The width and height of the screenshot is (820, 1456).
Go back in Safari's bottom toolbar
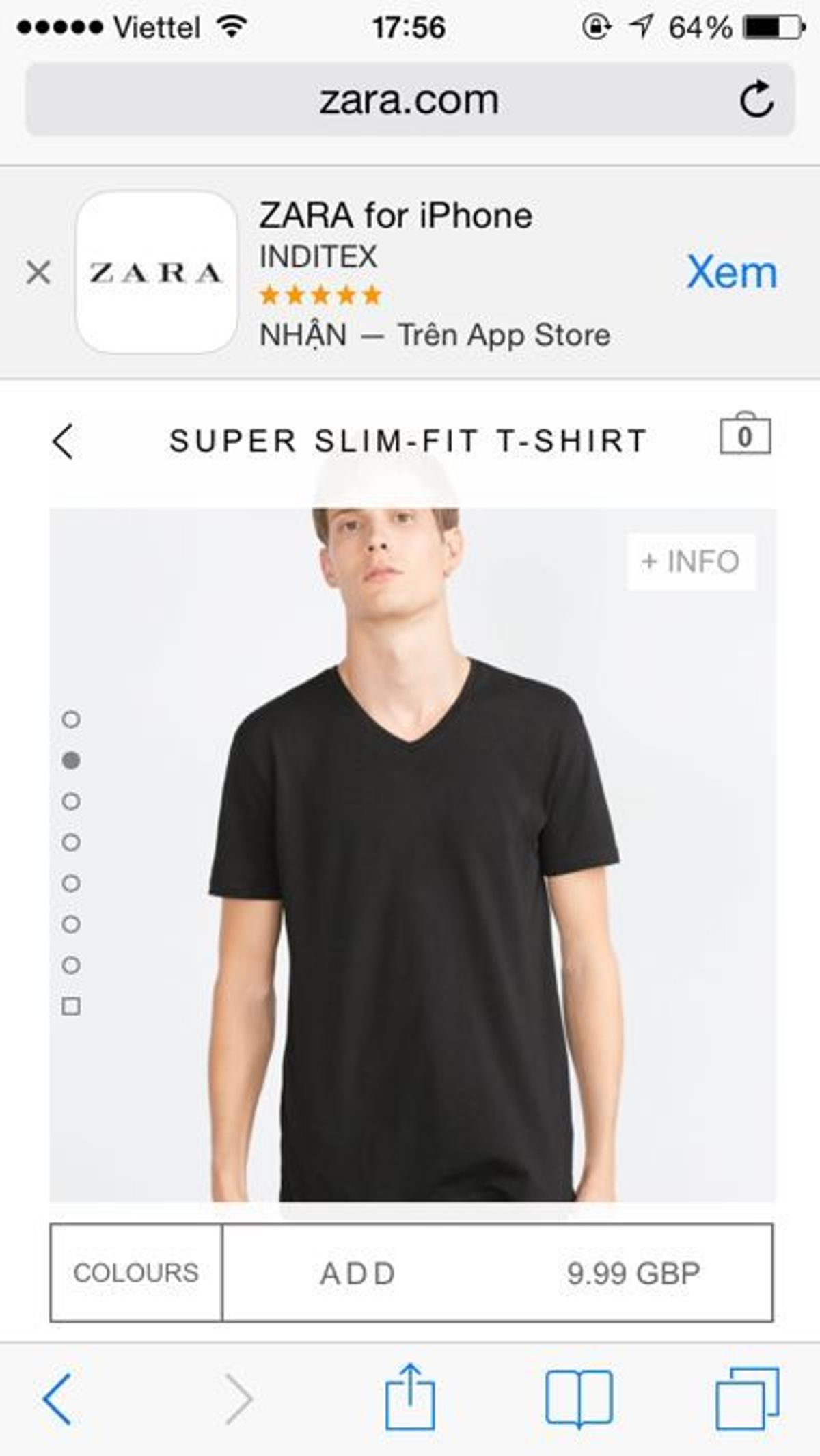pyautogui.click(x=57, y=1398)
